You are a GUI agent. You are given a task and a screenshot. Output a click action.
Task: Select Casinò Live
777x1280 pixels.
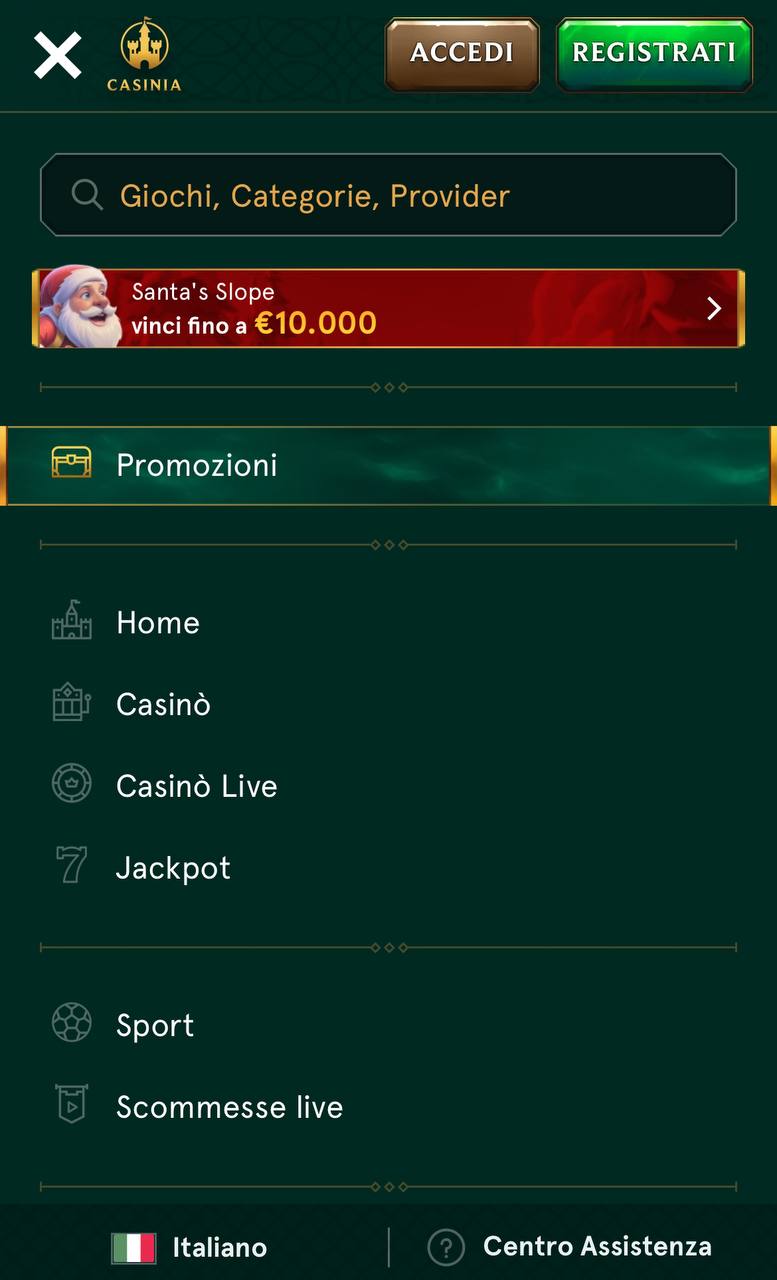click(196, 786)
